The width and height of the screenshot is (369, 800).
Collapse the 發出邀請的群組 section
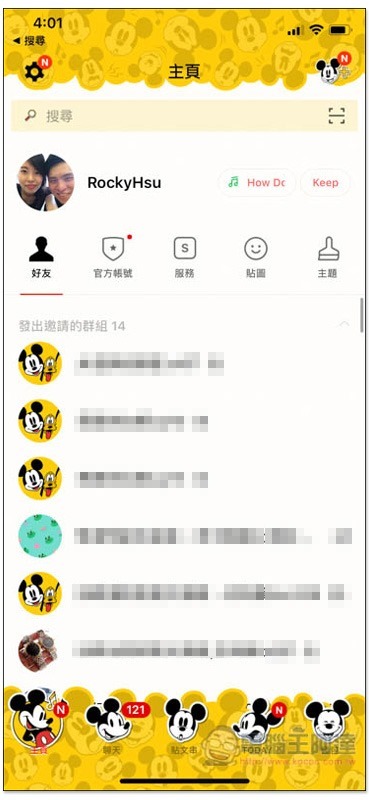click(x=345, y=324)
